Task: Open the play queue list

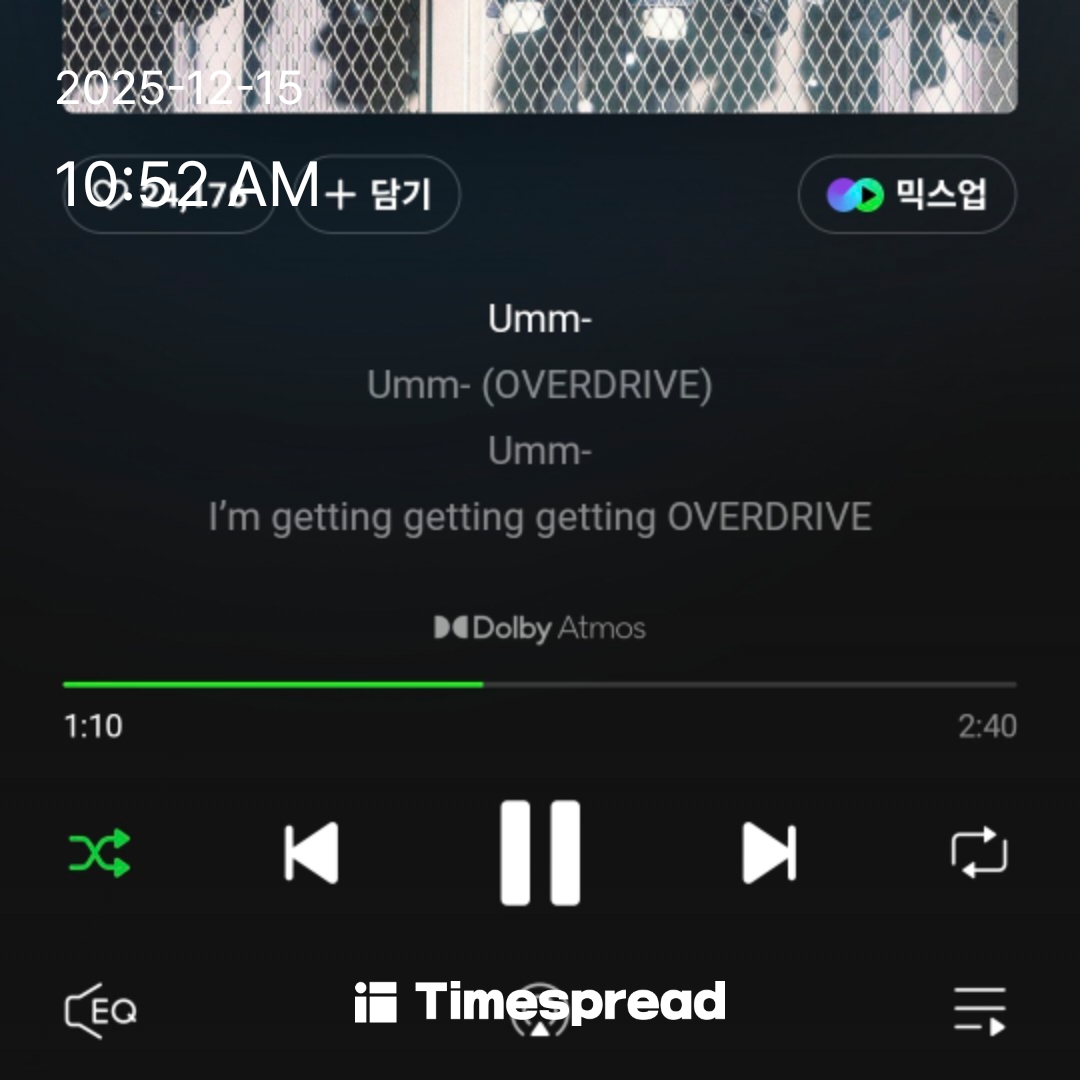Action: [x=979, y=1010]
